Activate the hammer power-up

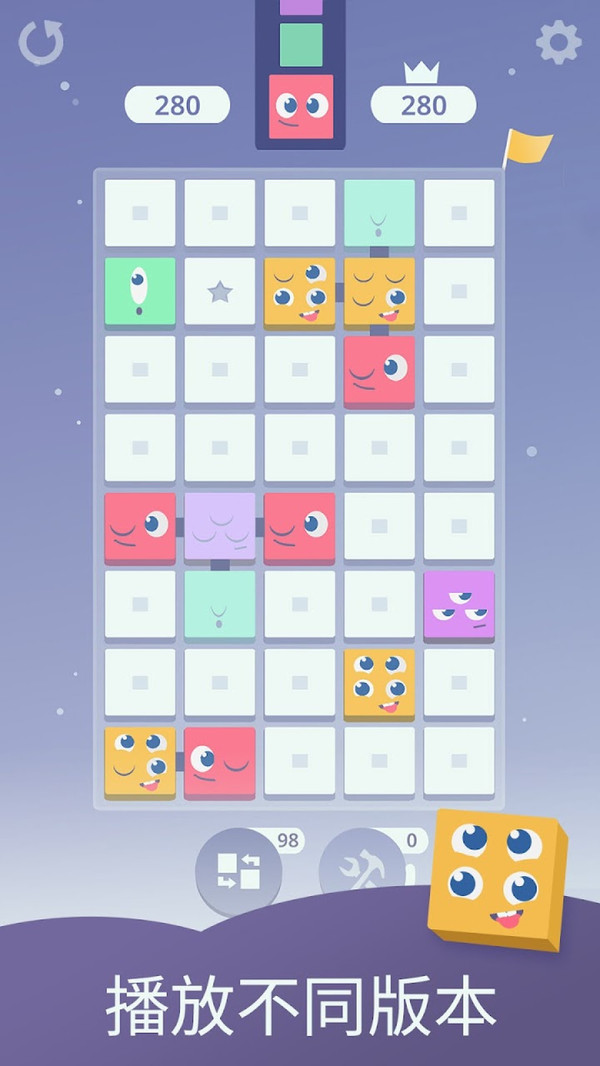(x=360, y=870)
